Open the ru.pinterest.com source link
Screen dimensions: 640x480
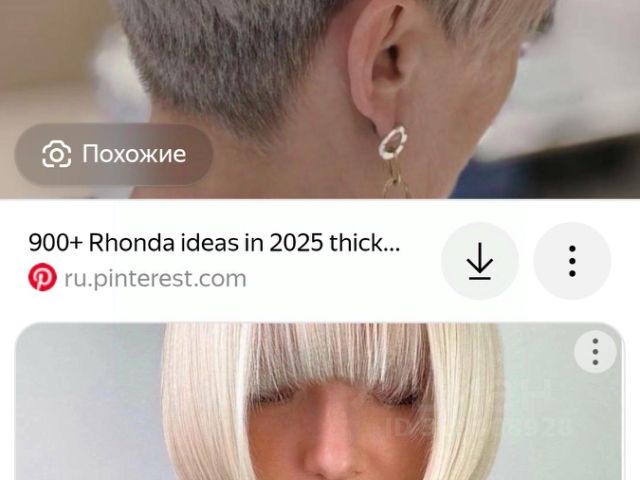pos(154,279)
